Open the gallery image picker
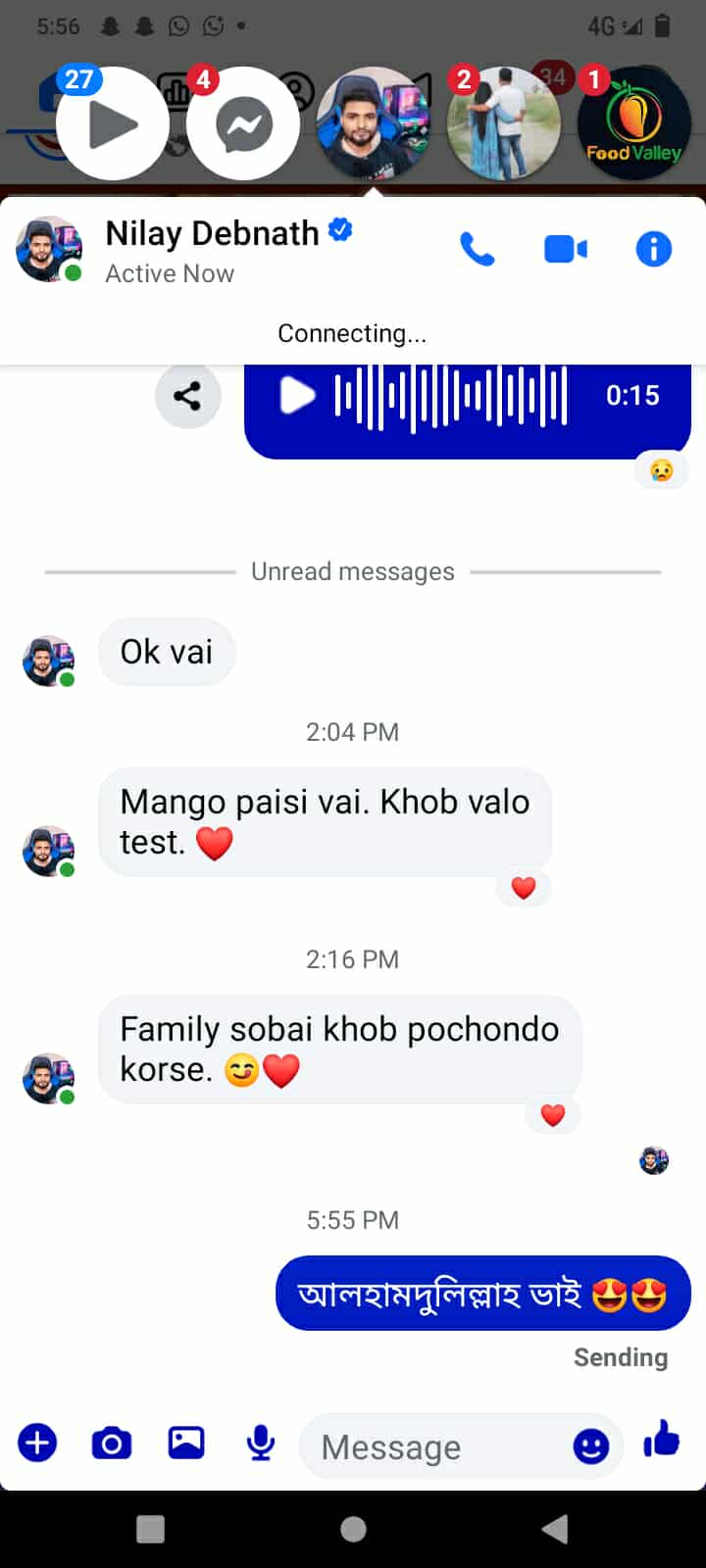 (x=186, y=1443)
